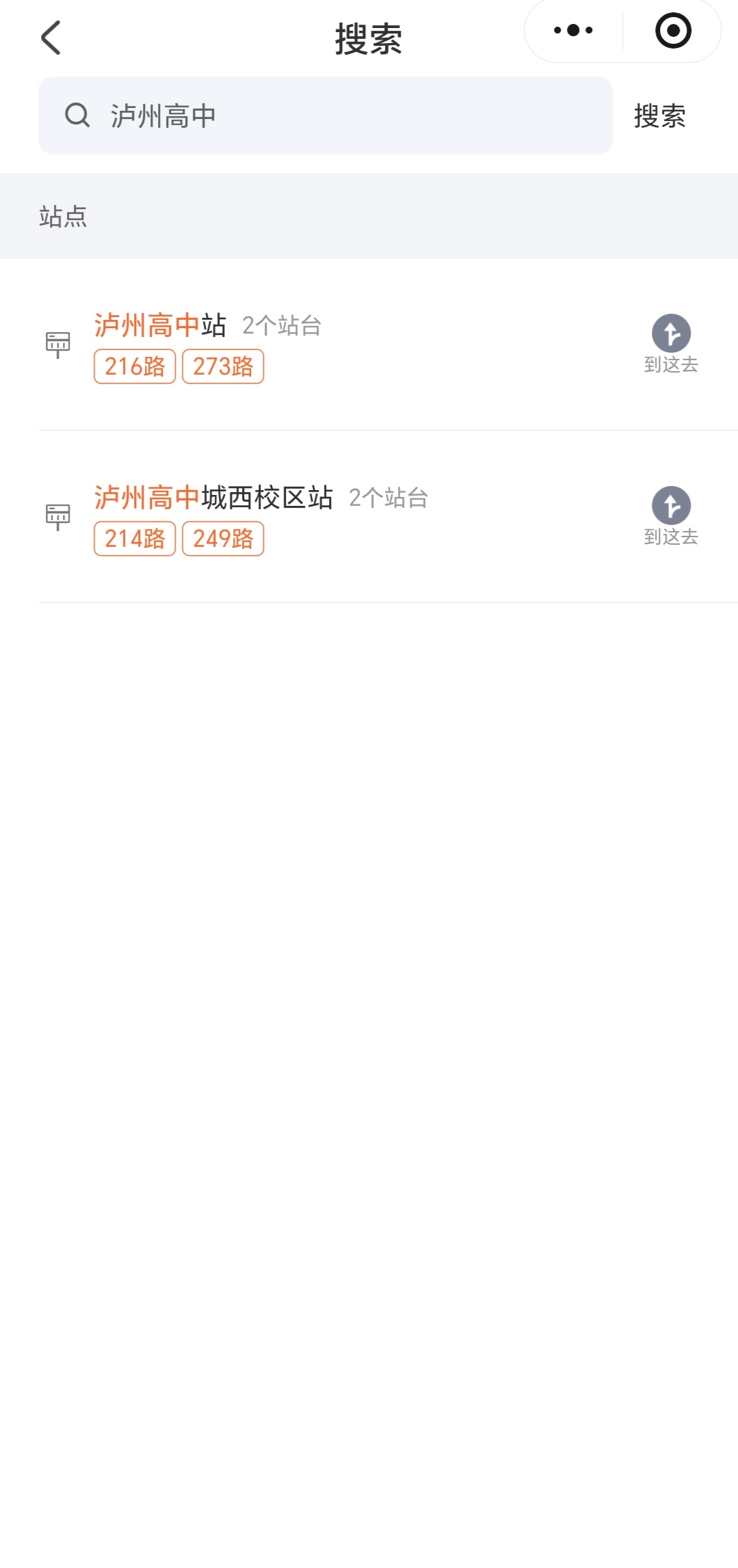Viewport: 738px width, 1568px height.
Task: Open the mini program more options menu
Action: (x=573, y=31)
